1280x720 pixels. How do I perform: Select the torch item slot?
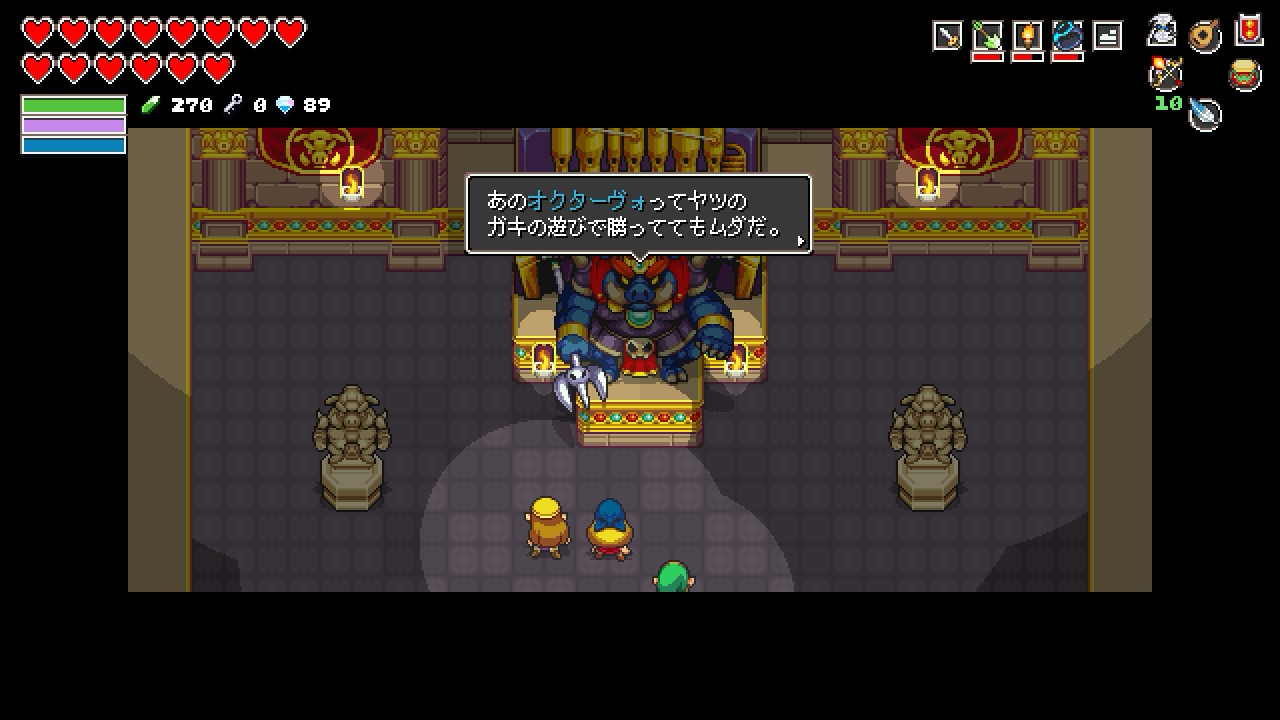[1027, 37]
